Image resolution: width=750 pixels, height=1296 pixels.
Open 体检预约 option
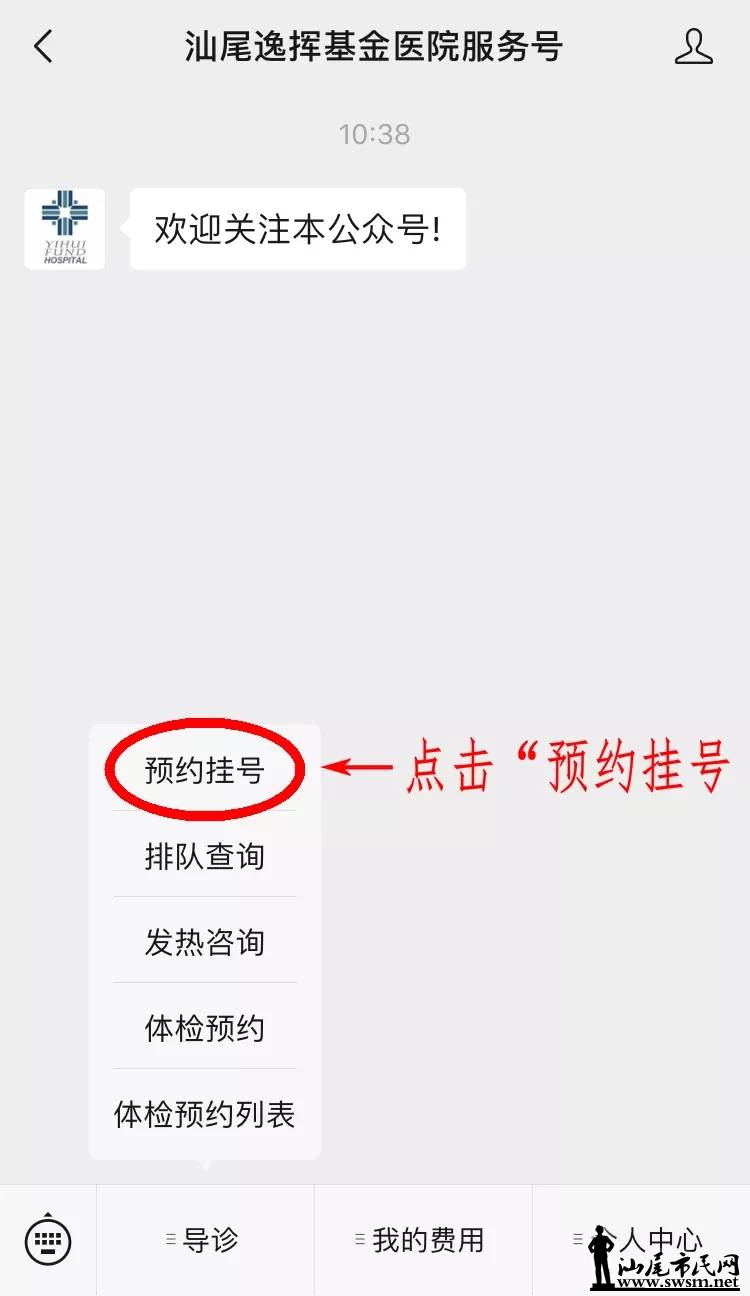click(x=204, y=1028)
